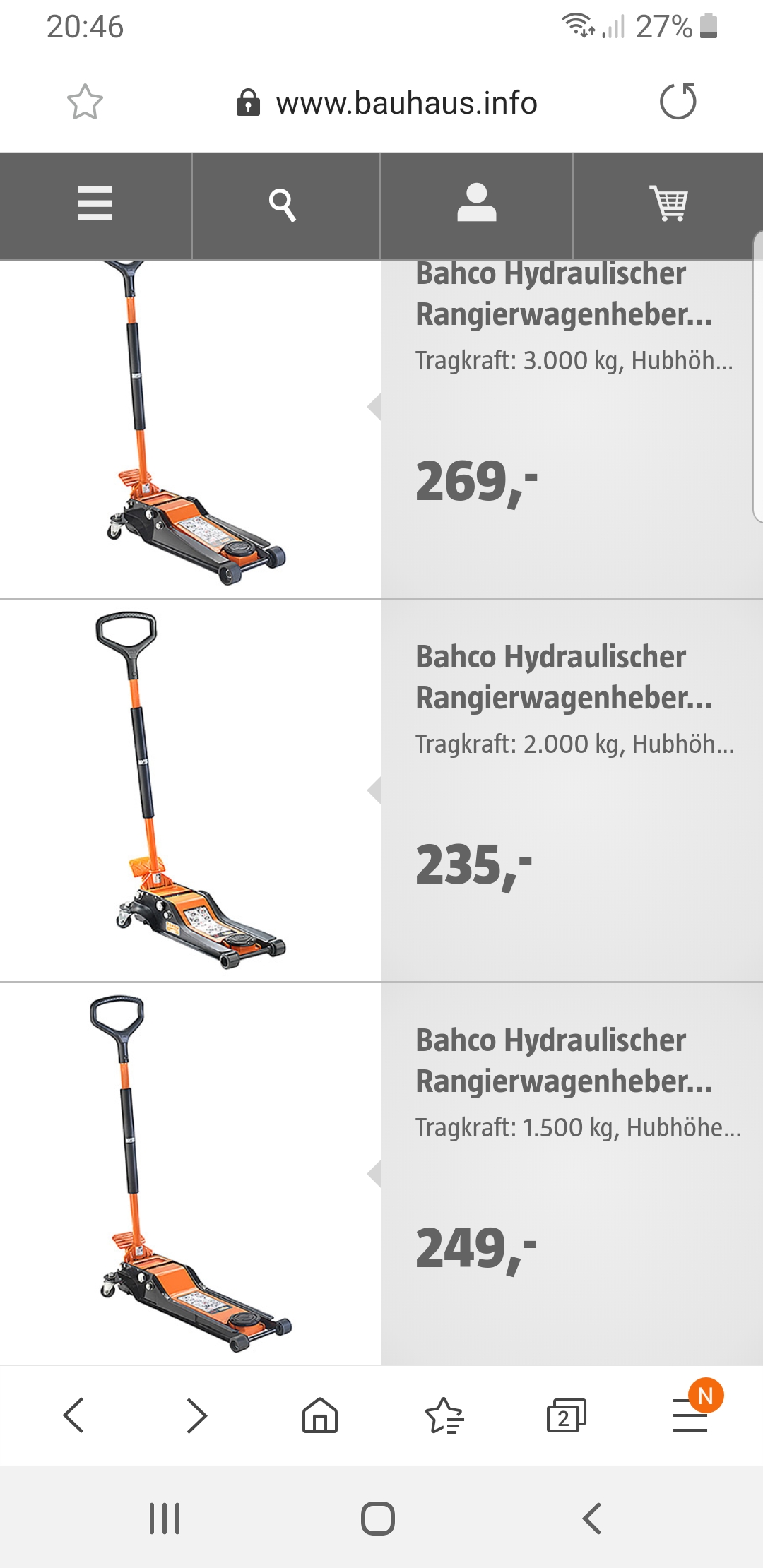Open the user account icon
Image resolution: width=763 pixels, height=1568 pixels.
pos(477,205)
